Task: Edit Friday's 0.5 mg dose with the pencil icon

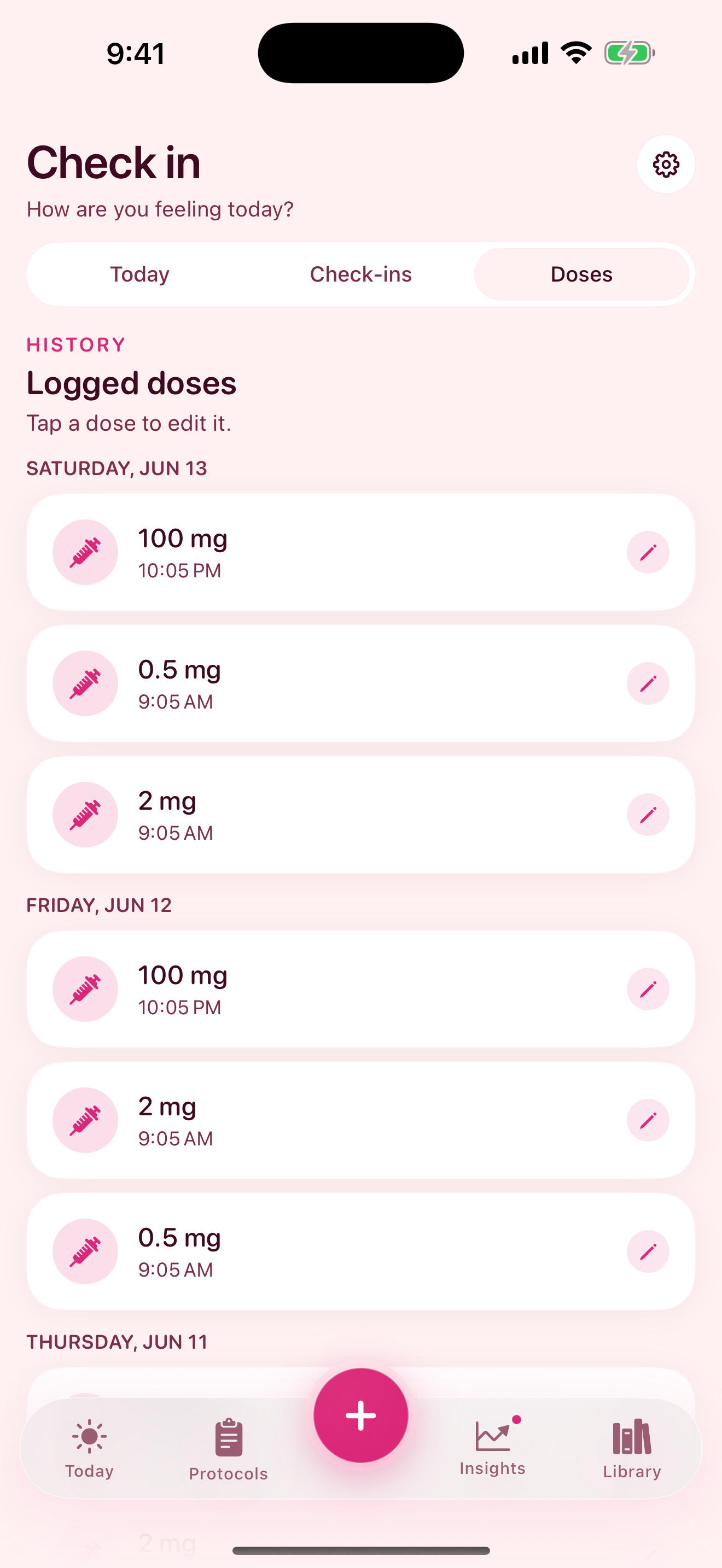Action: [648, 1251]
